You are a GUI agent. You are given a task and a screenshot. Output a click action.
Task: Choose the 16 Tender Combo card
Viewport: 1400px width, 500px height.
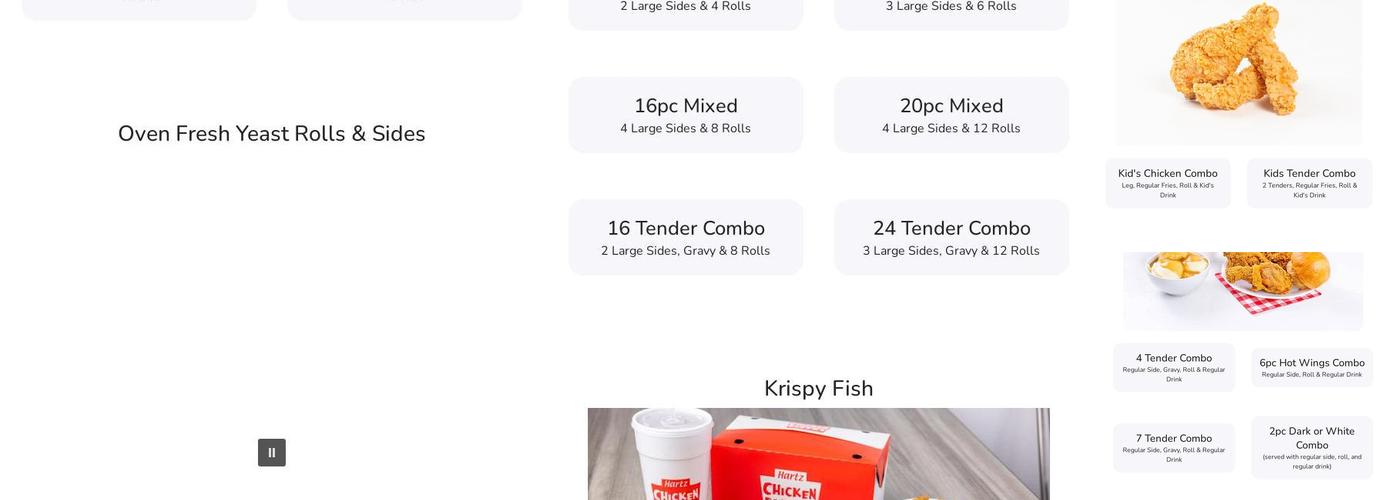tap(686, 238)
